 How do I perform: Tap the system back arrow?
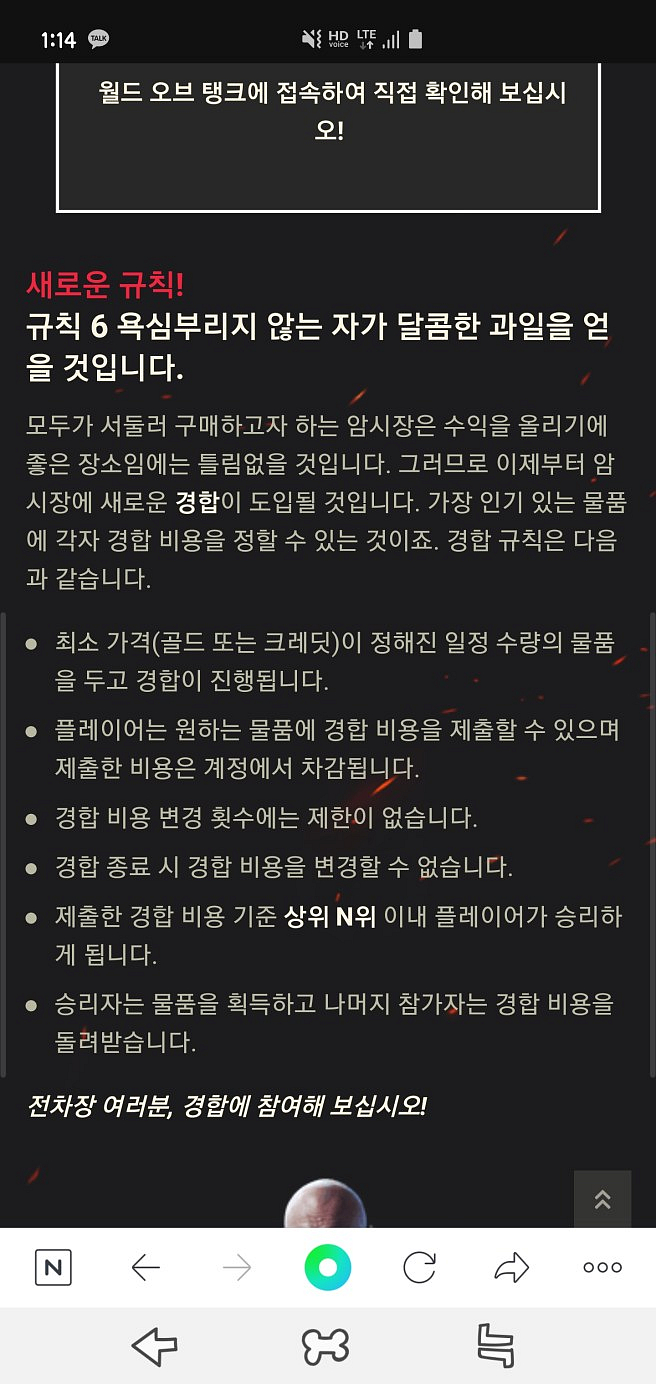point(154,1347)
